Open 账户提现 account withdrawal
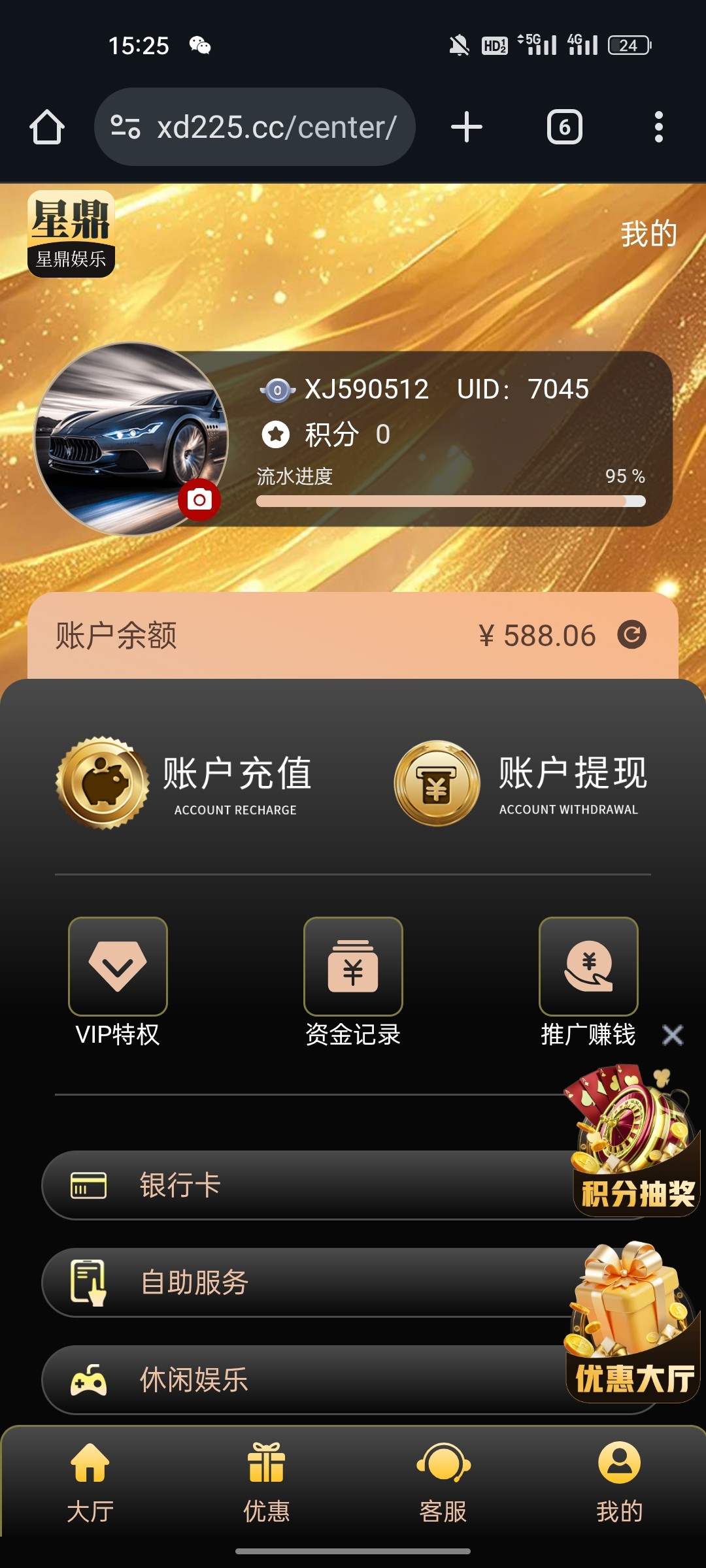The height and width of the screenshot is (1568, 706). (522, 783)
